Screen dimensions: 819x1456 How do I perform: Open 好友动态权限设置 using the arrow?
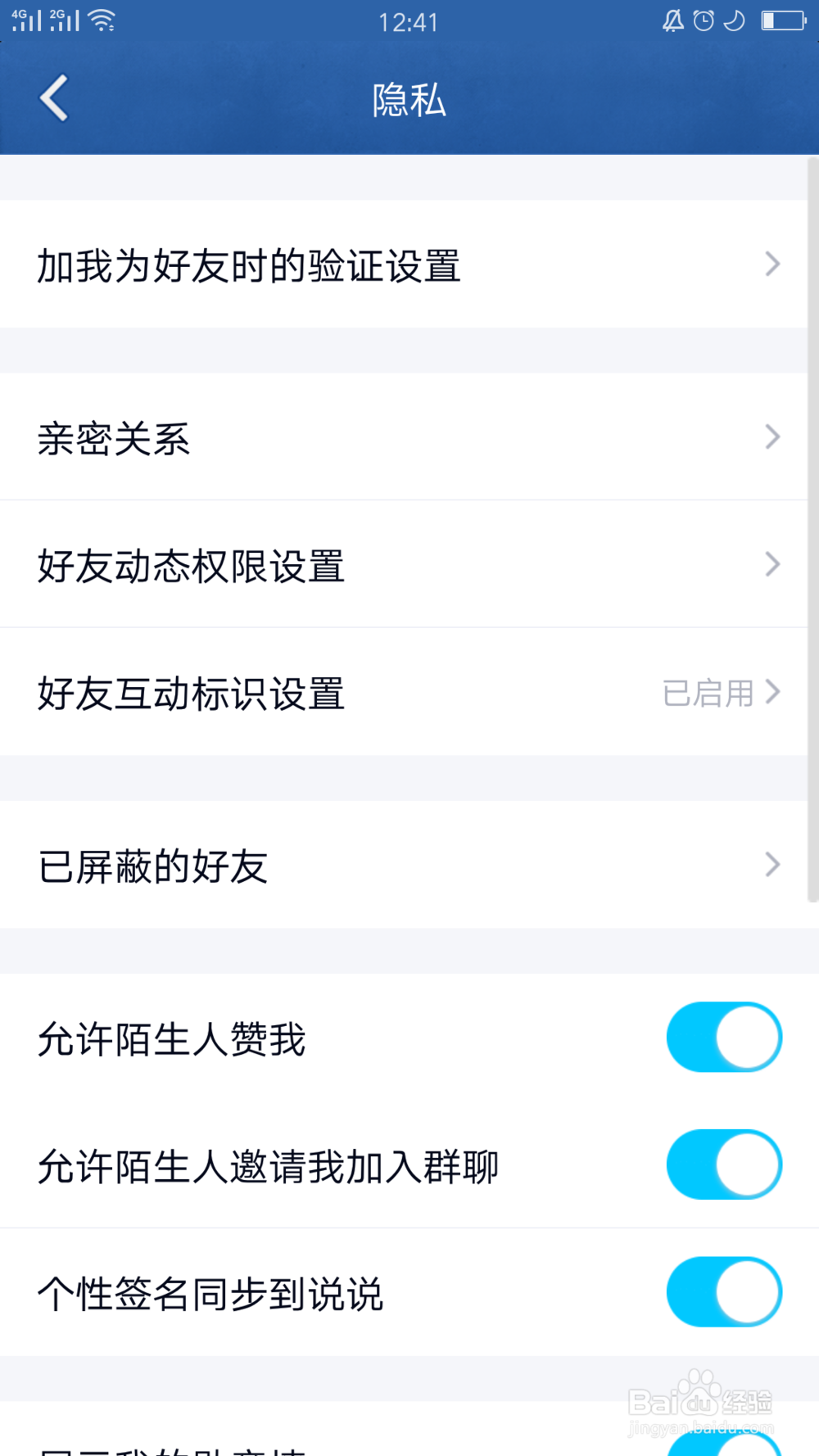771,563
